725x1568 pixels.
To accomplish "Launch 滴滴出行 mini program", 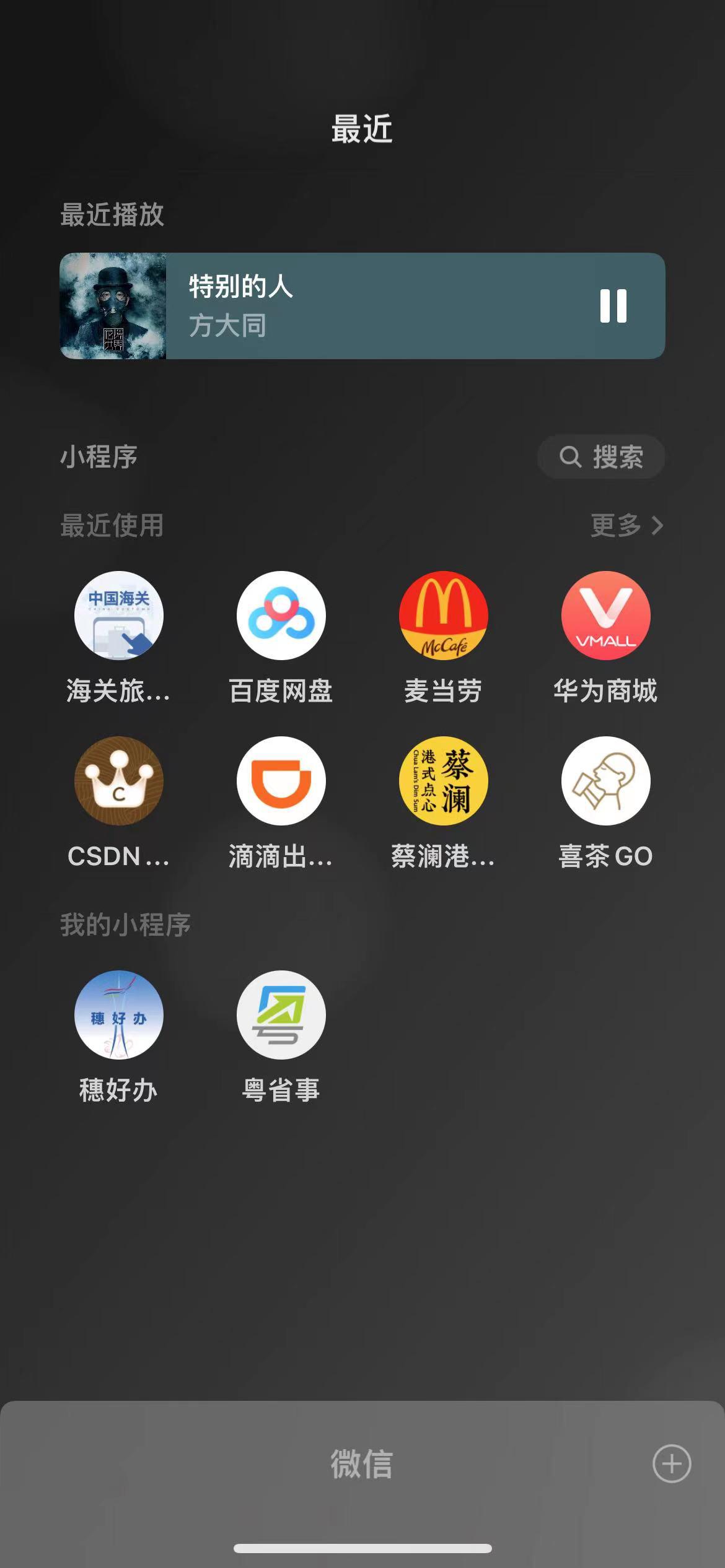I will [x=281, y=781].
